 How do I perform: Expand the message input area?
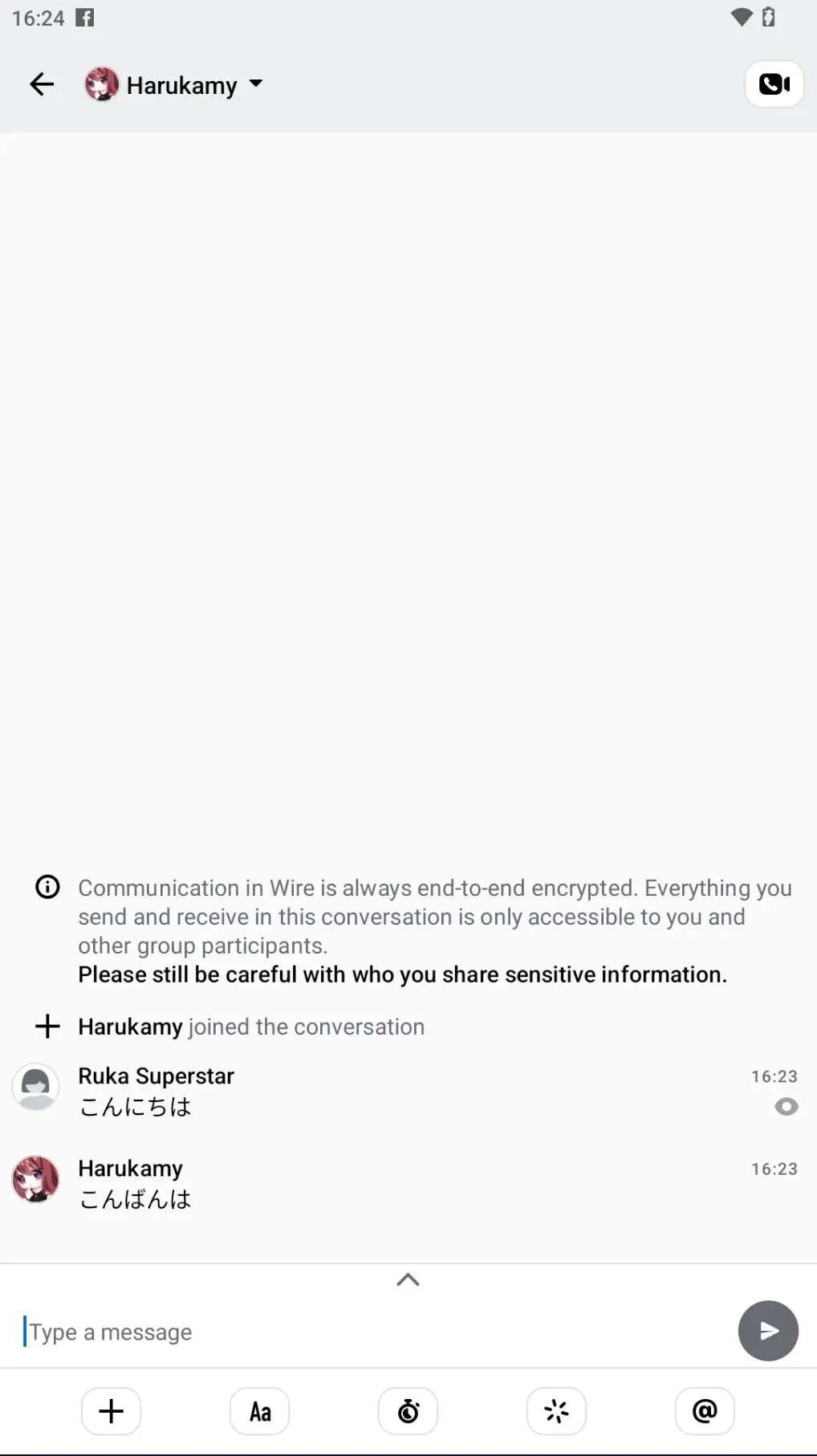(x=408, y=1279)
